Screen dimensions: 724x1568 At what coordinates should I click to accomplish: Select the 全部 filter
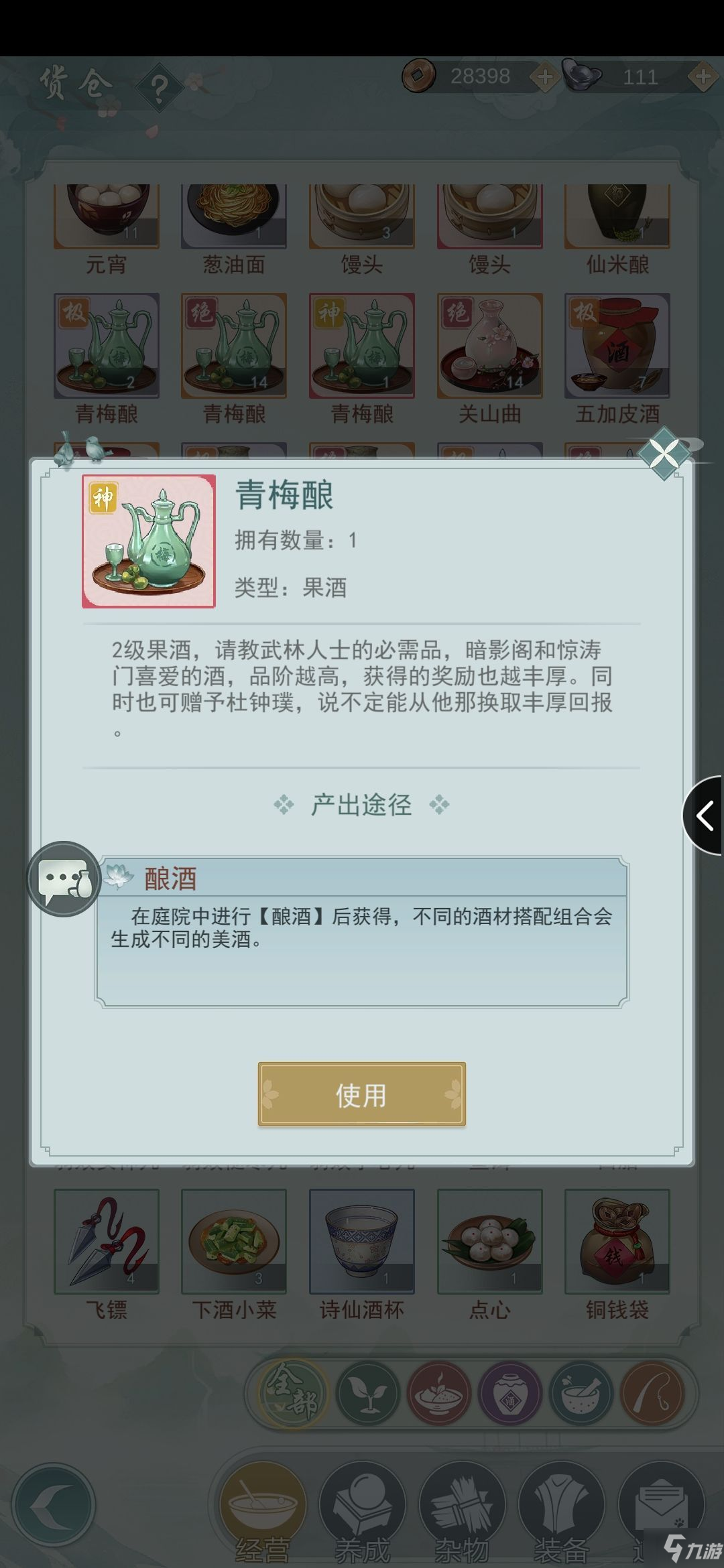tap(292, 1394)
